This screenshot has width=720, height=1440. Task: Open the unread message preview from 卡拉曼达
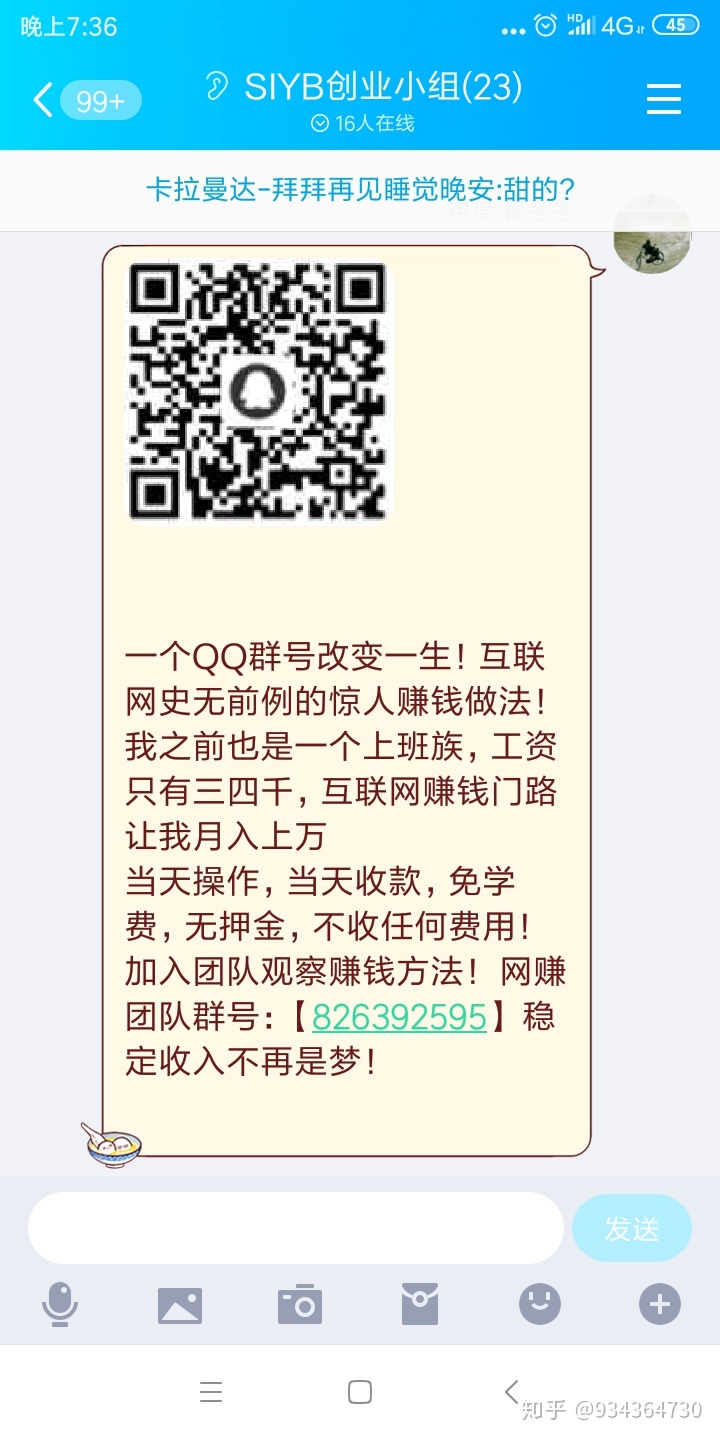click(360, 190)
